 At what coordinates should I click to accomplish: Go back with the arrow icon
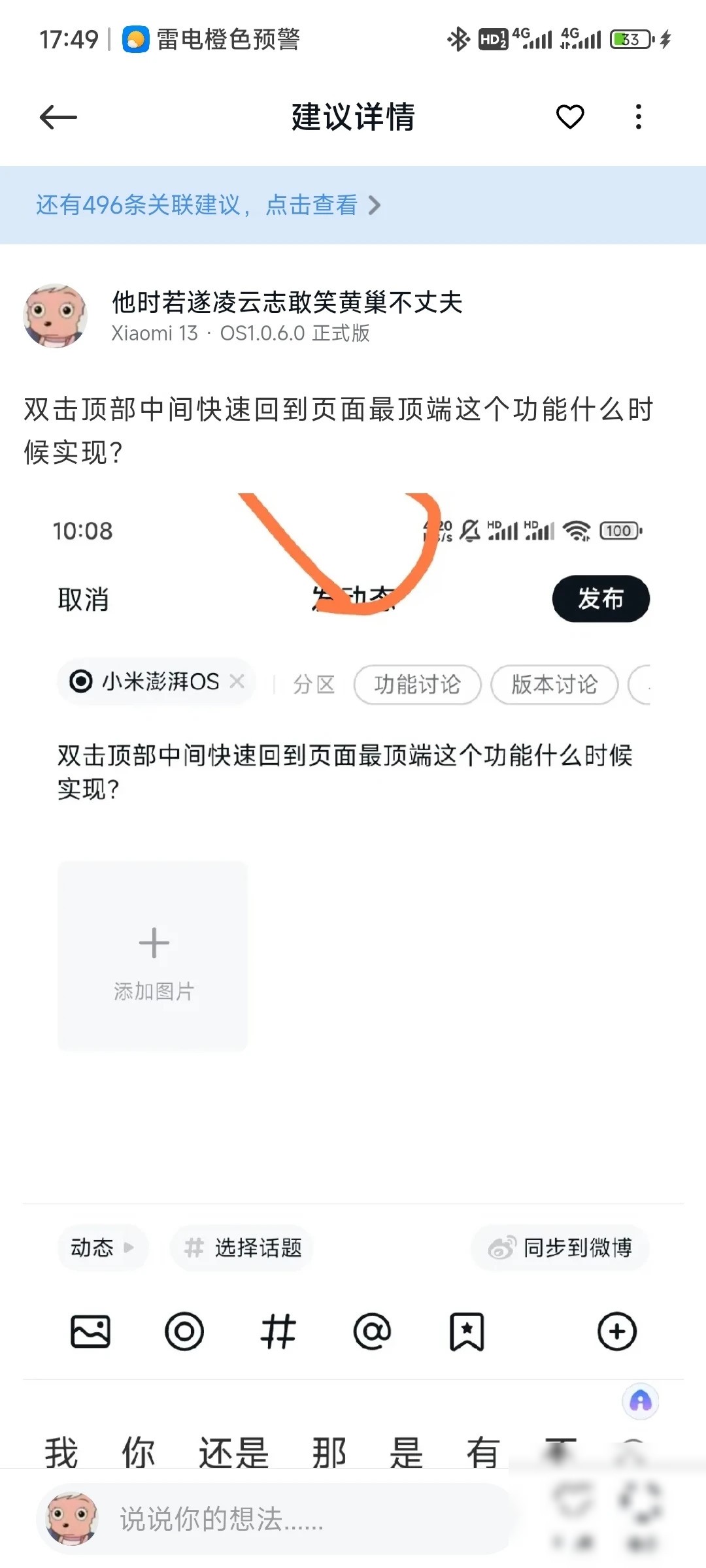58,118
